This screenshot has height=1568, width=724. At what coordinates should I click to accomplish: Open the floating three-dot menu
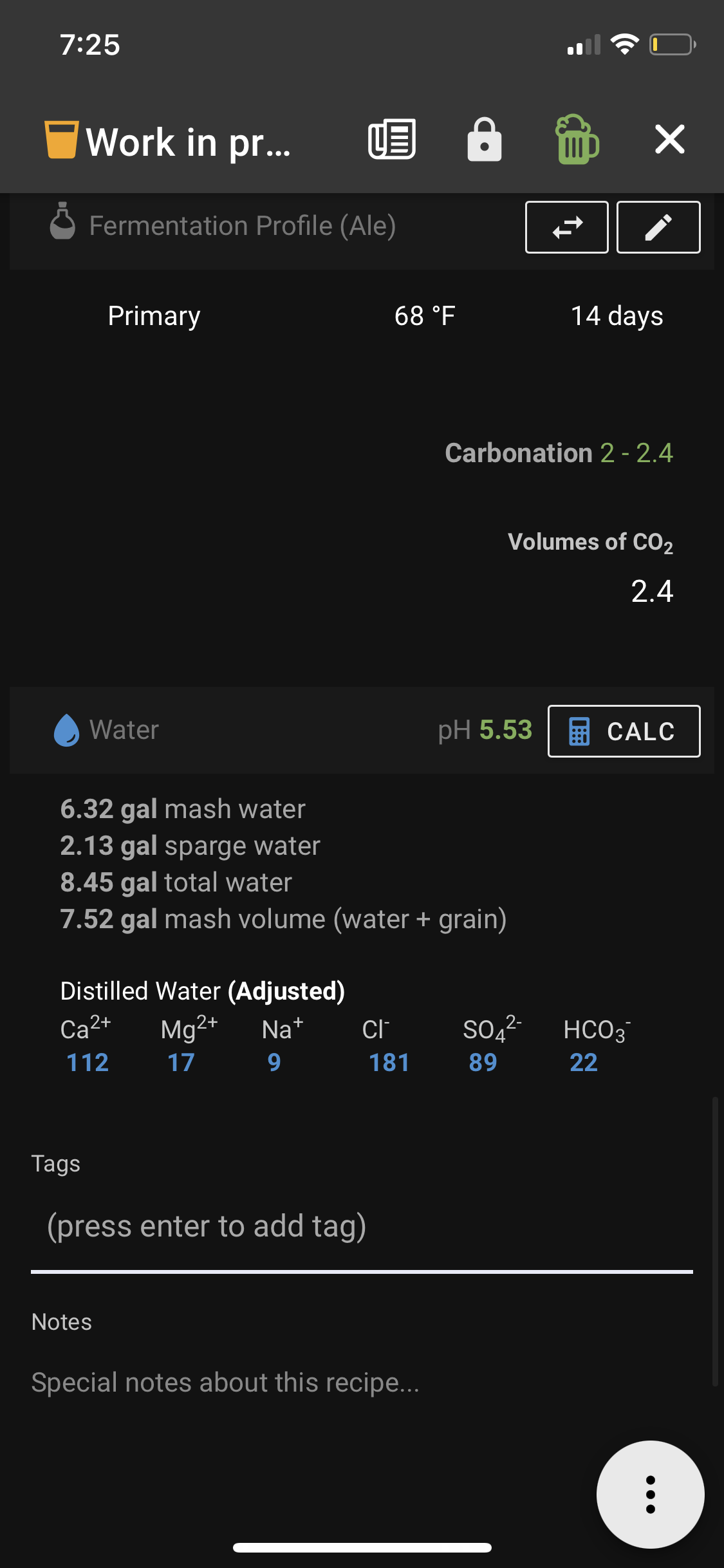point(650,1494)
